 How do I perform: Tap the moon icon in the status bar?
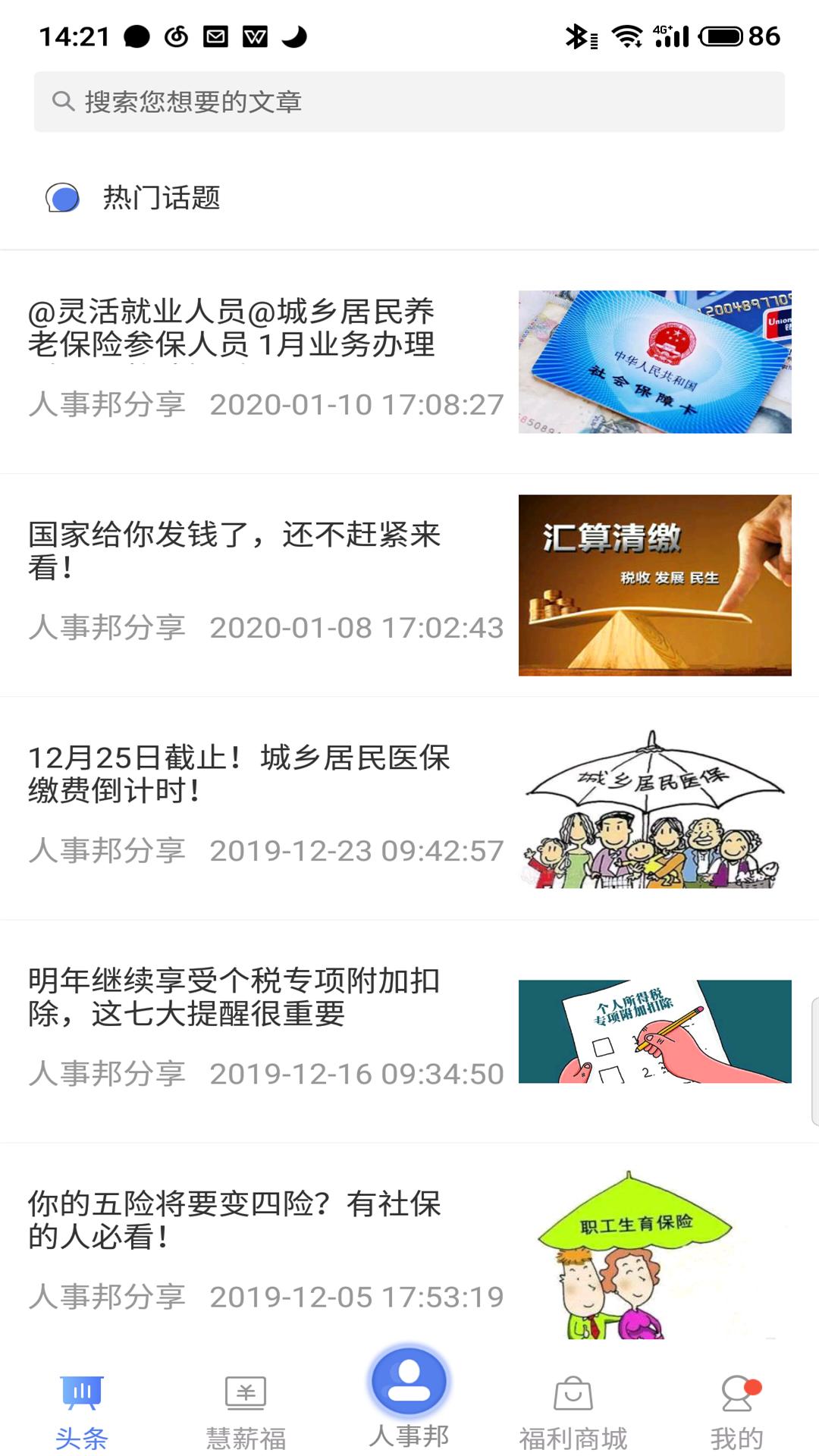click(294, 33)
